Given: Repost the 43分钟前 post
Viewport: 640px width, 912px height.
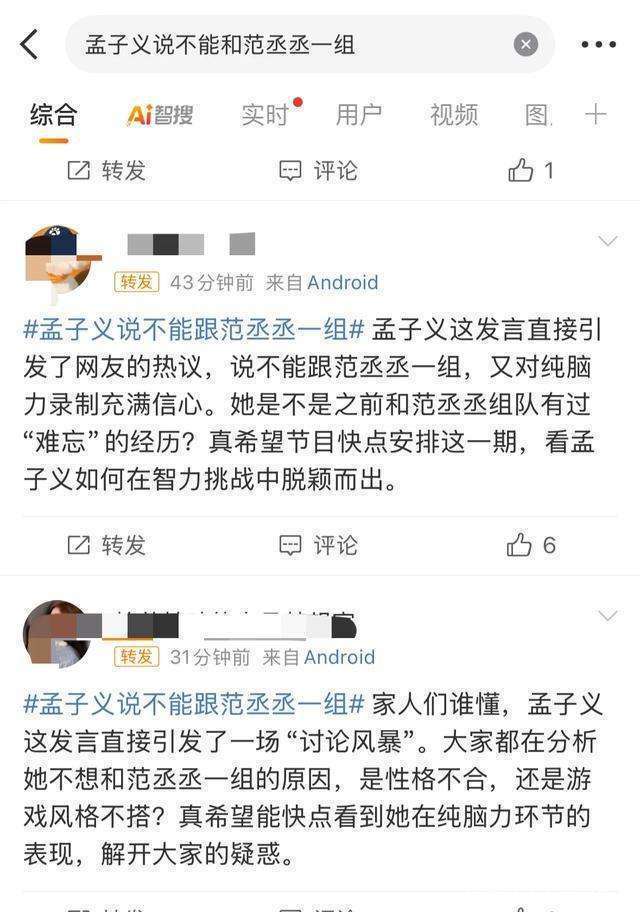Looking at the screenshot, I should 106,546.
